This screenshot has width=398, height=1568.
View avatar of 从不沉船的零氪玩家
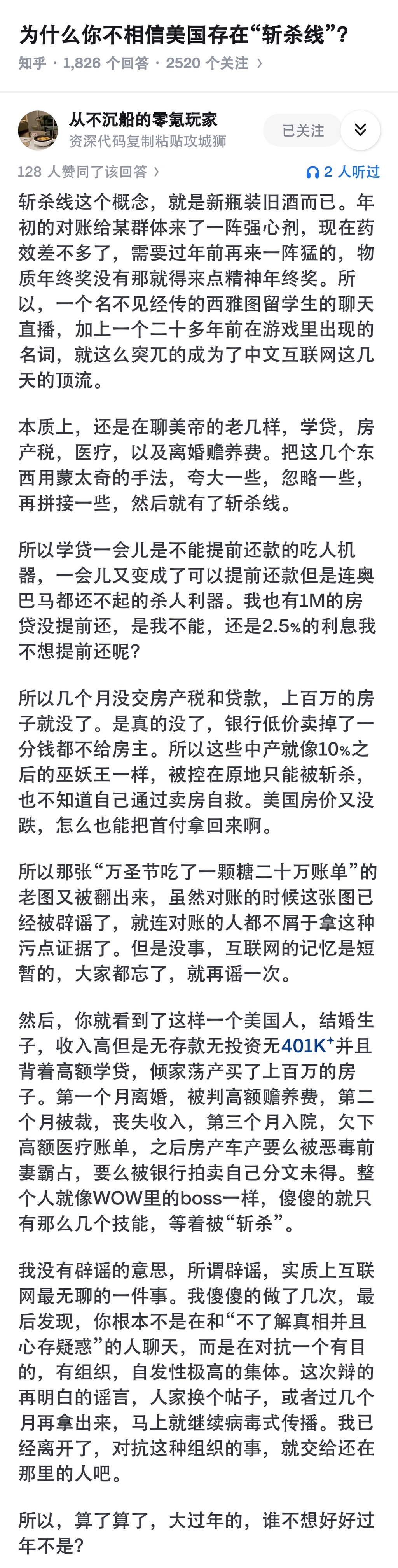pyautogui.click(x=38, y=130)
